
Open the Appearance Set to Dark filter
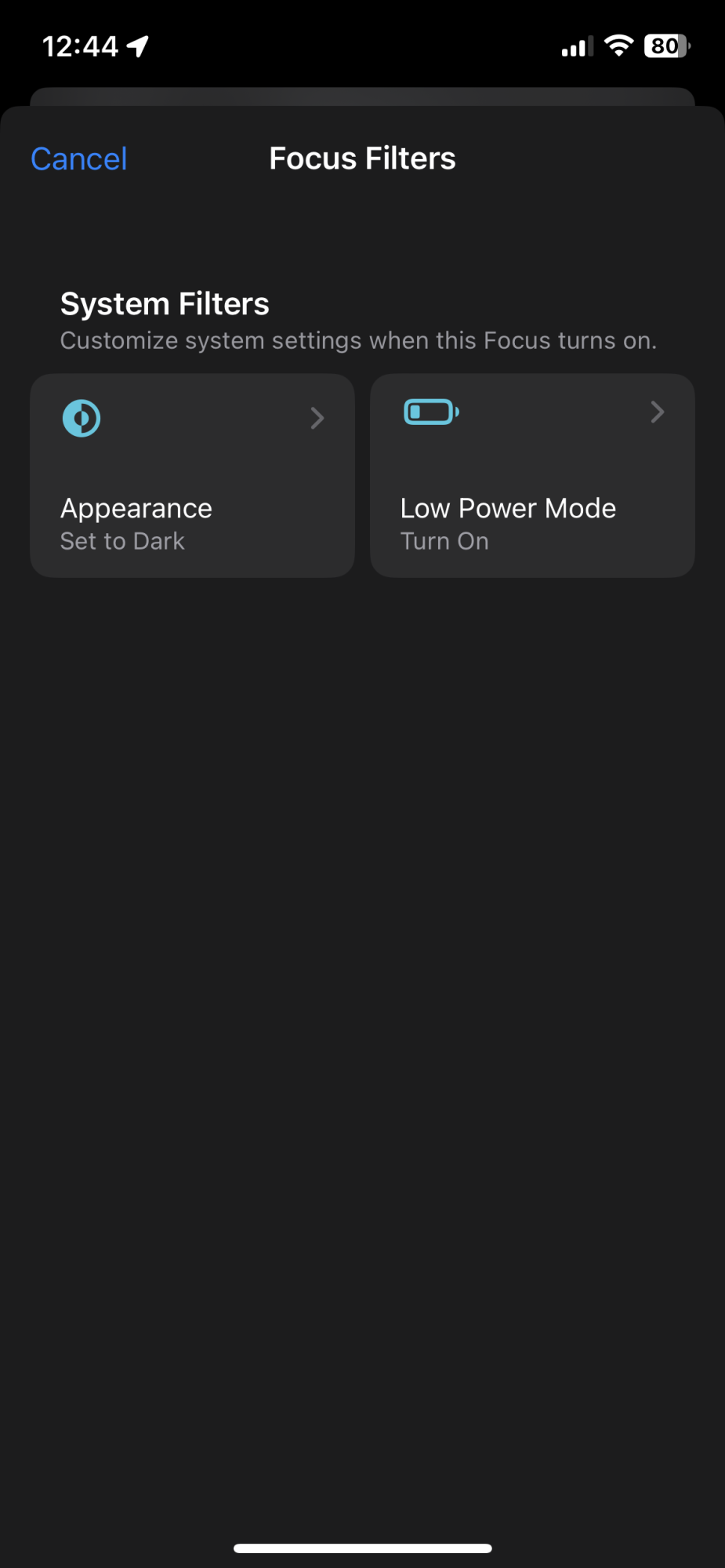[x=192, y=476]
